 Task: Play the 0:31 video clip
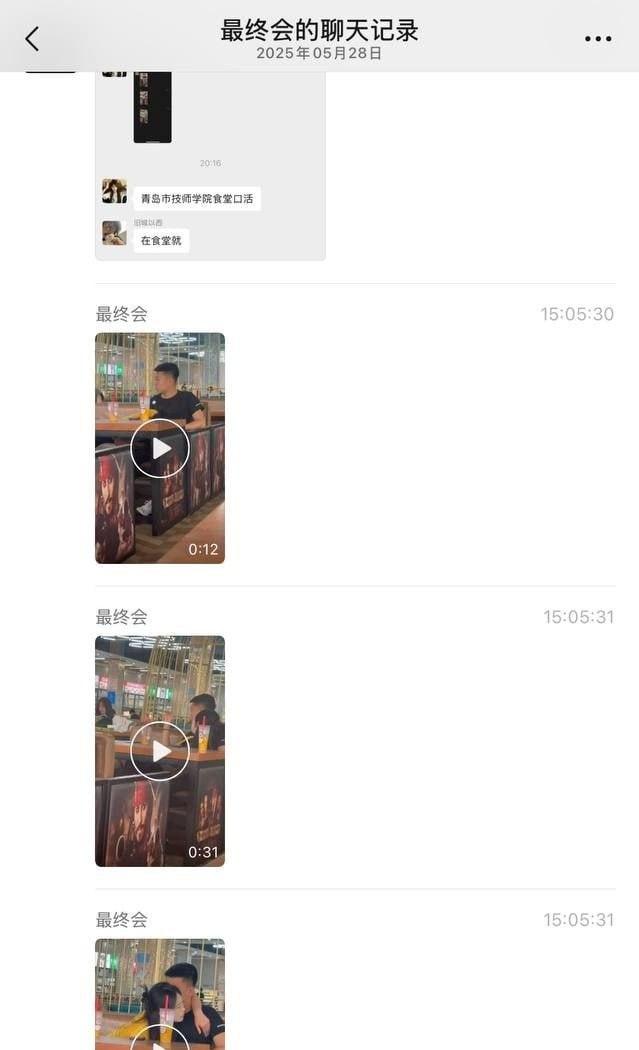(160, 751)
